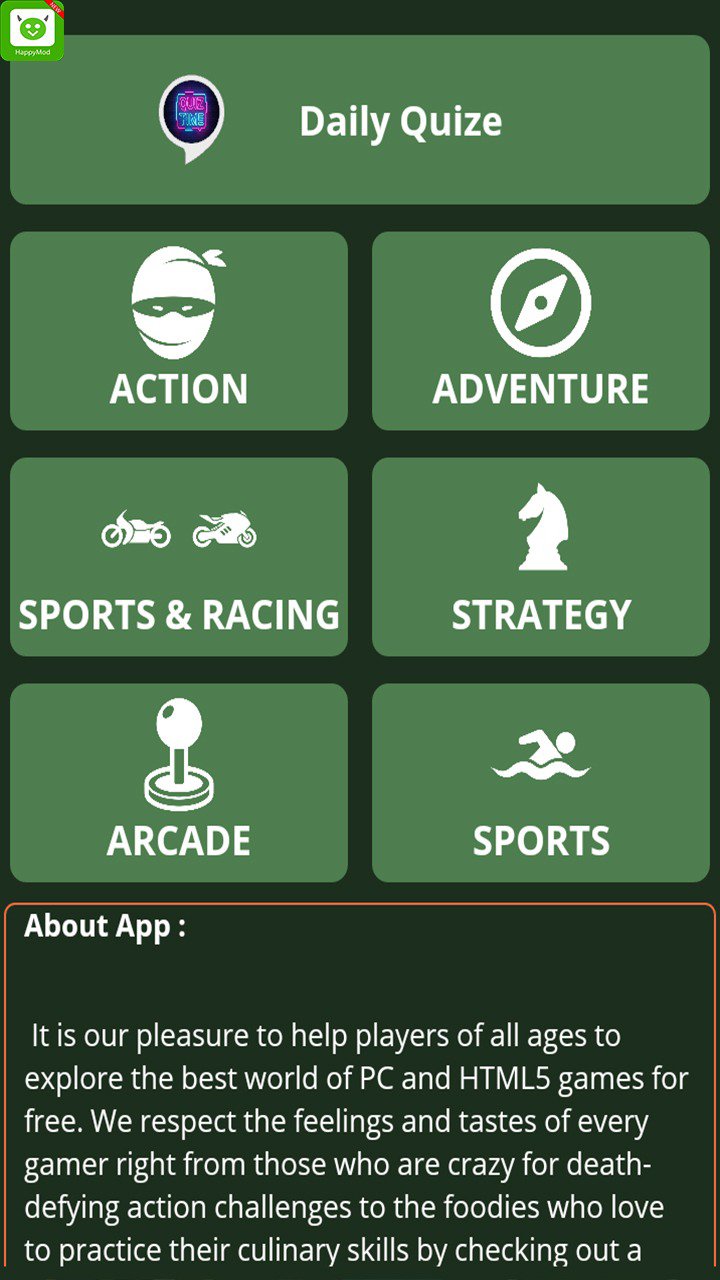Select the STRATEGY category
720x1280 pixels.
[540, 556]
